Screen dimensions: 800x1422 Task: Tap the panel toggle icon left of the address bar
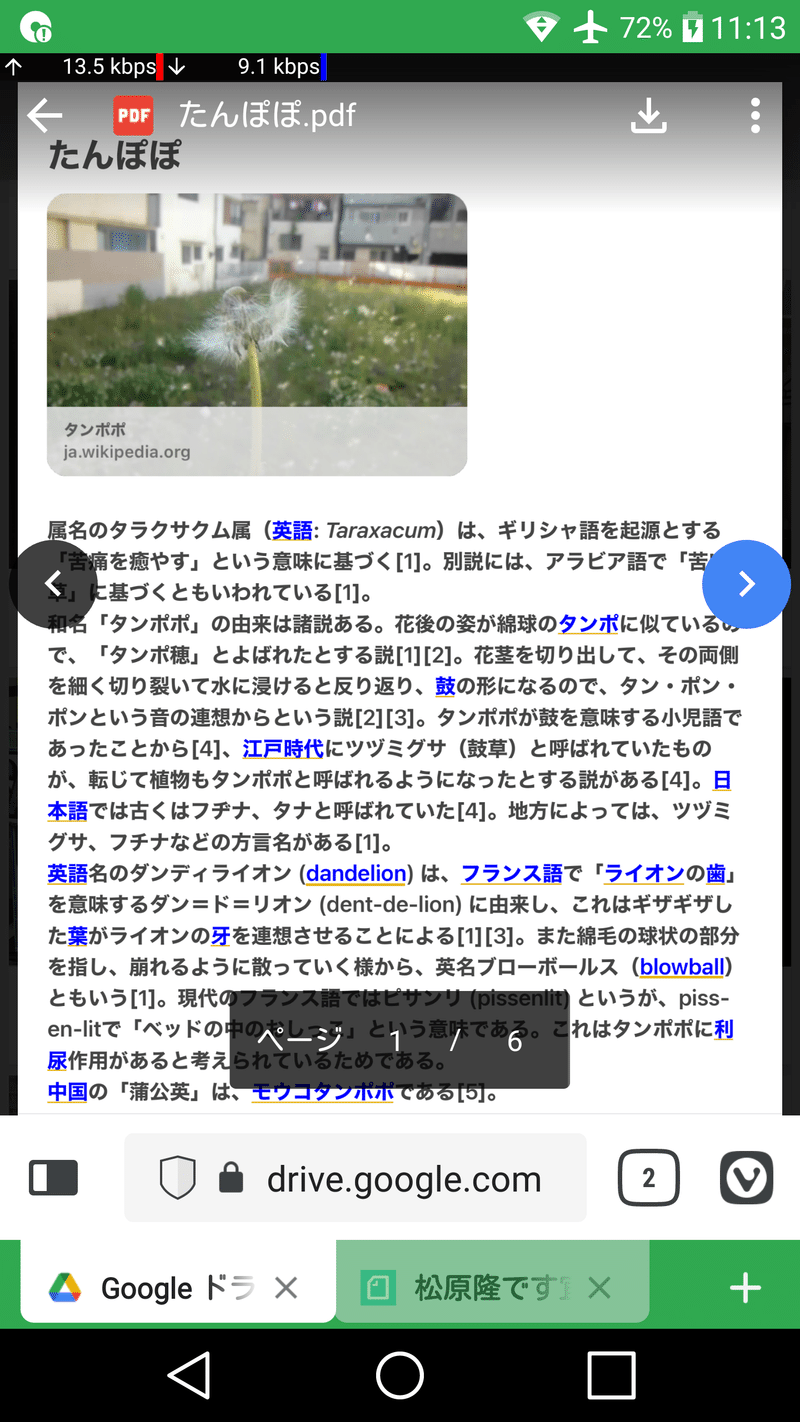pyautogui.click(x=52, y=1177)
